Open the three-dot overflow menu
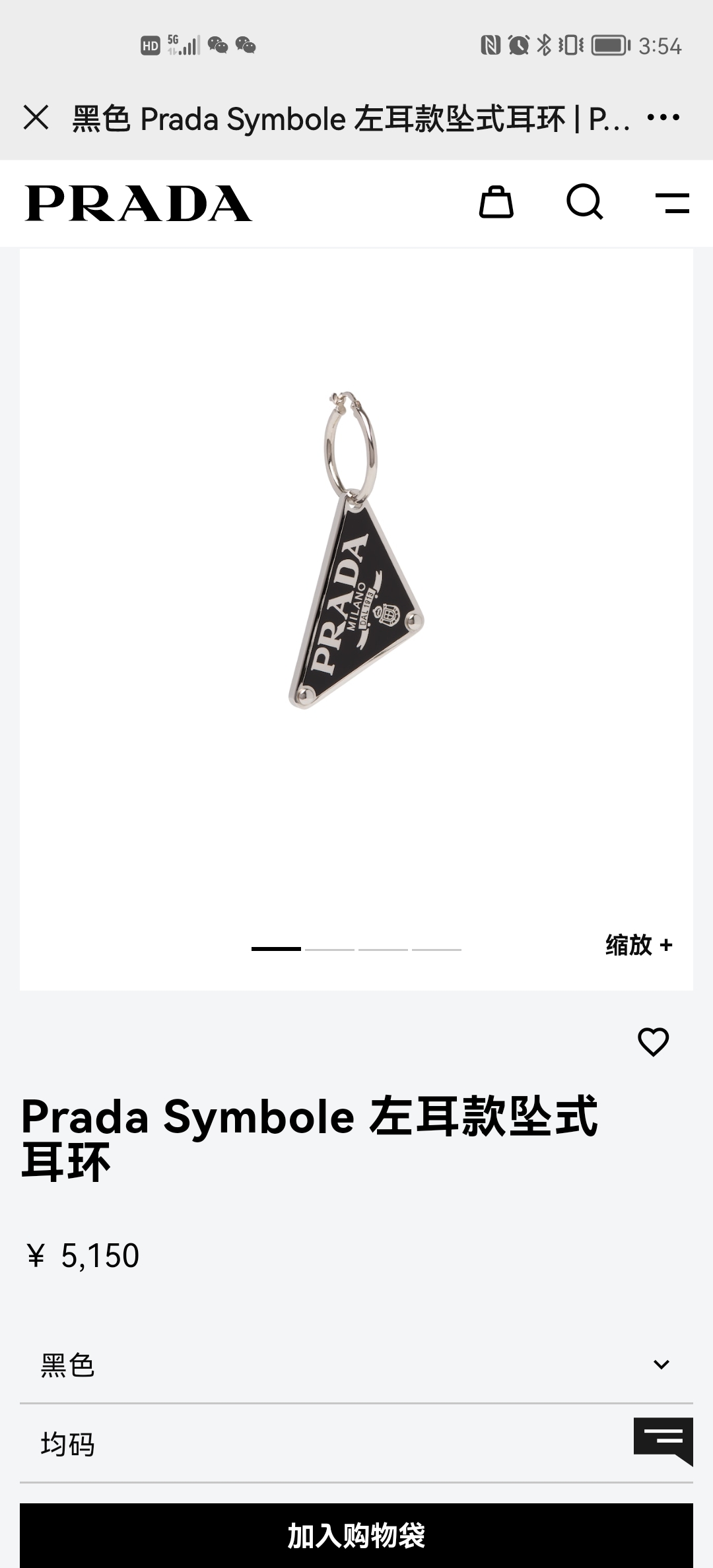 click(663, 118)
